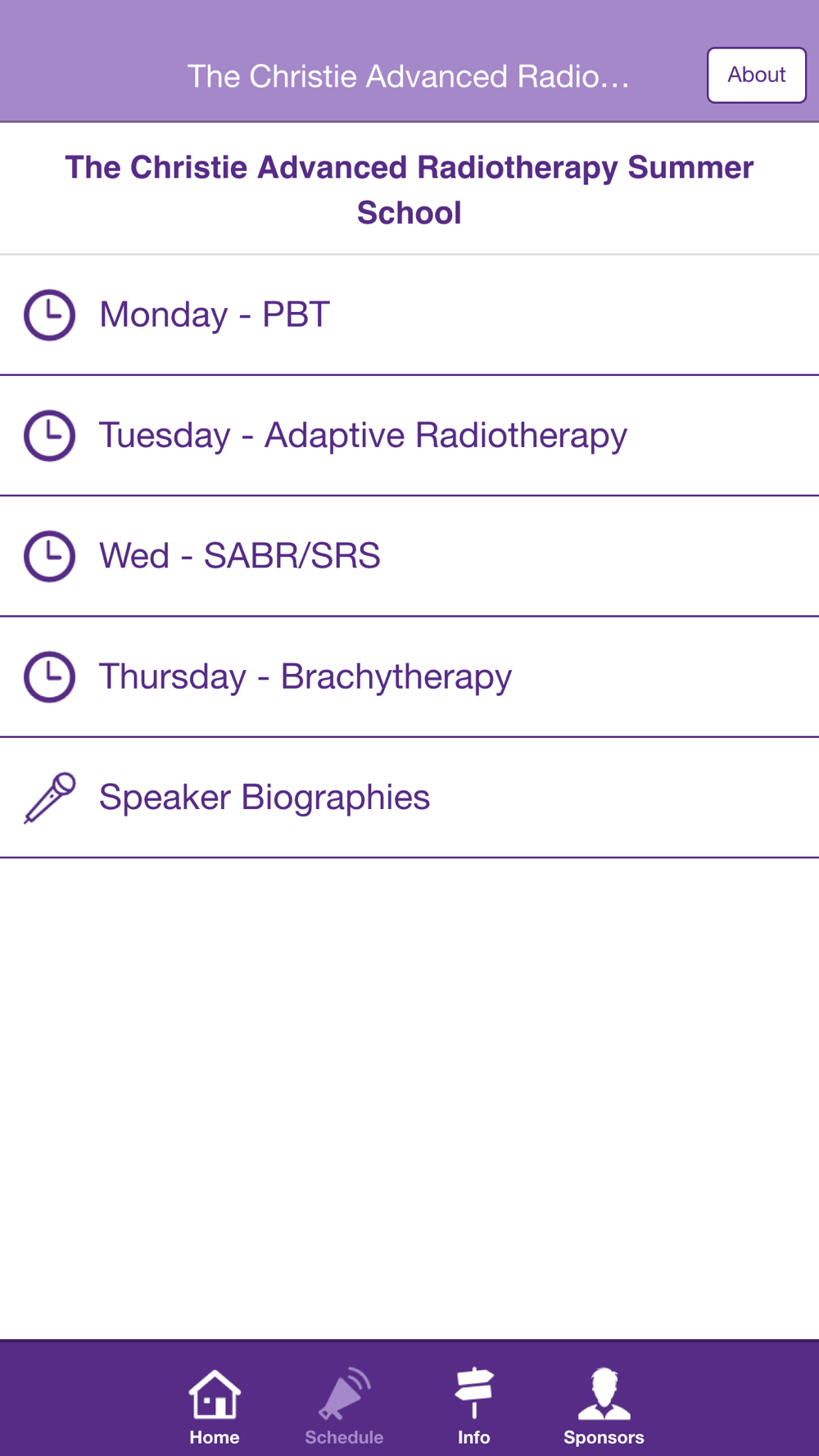The image size is (819, 1456).
Task: Switch to the Sponsors tab
Action: click(x=604, y=1406)
